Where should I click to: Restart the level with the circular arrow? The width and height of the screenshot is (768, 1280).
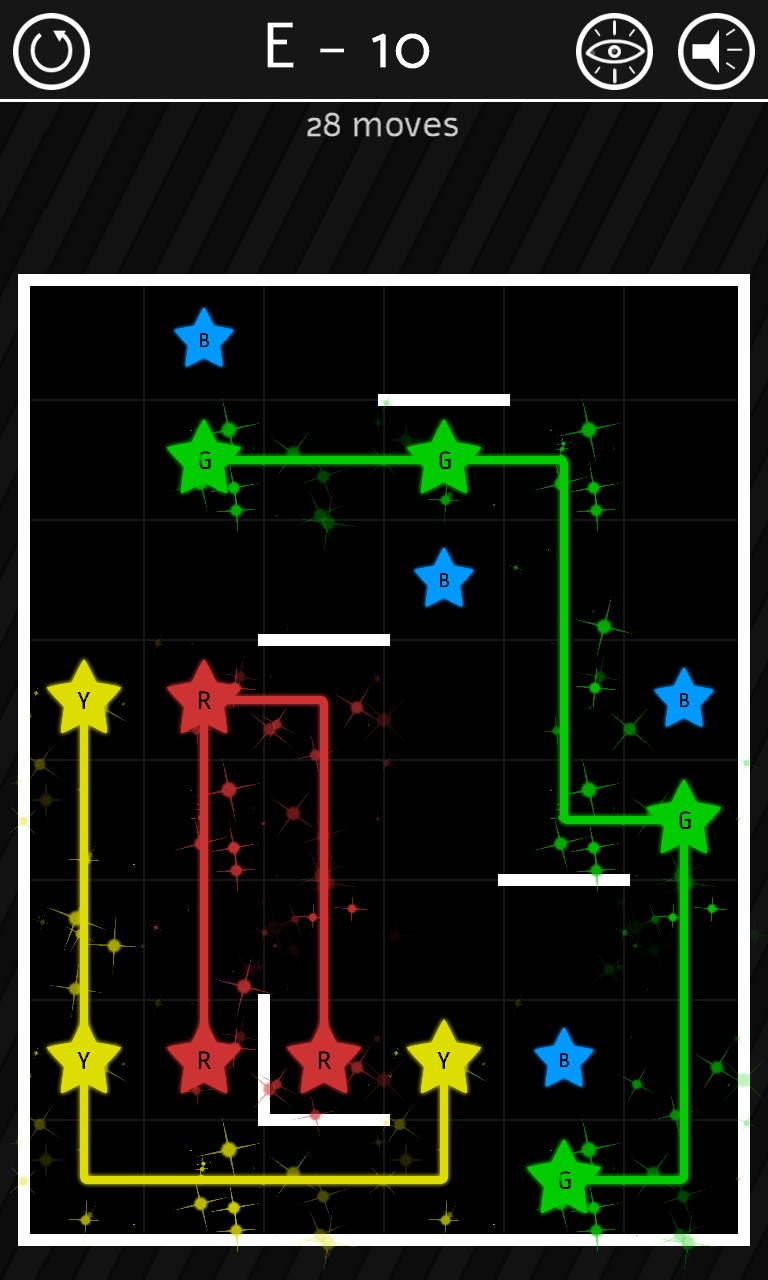(51, 51)
